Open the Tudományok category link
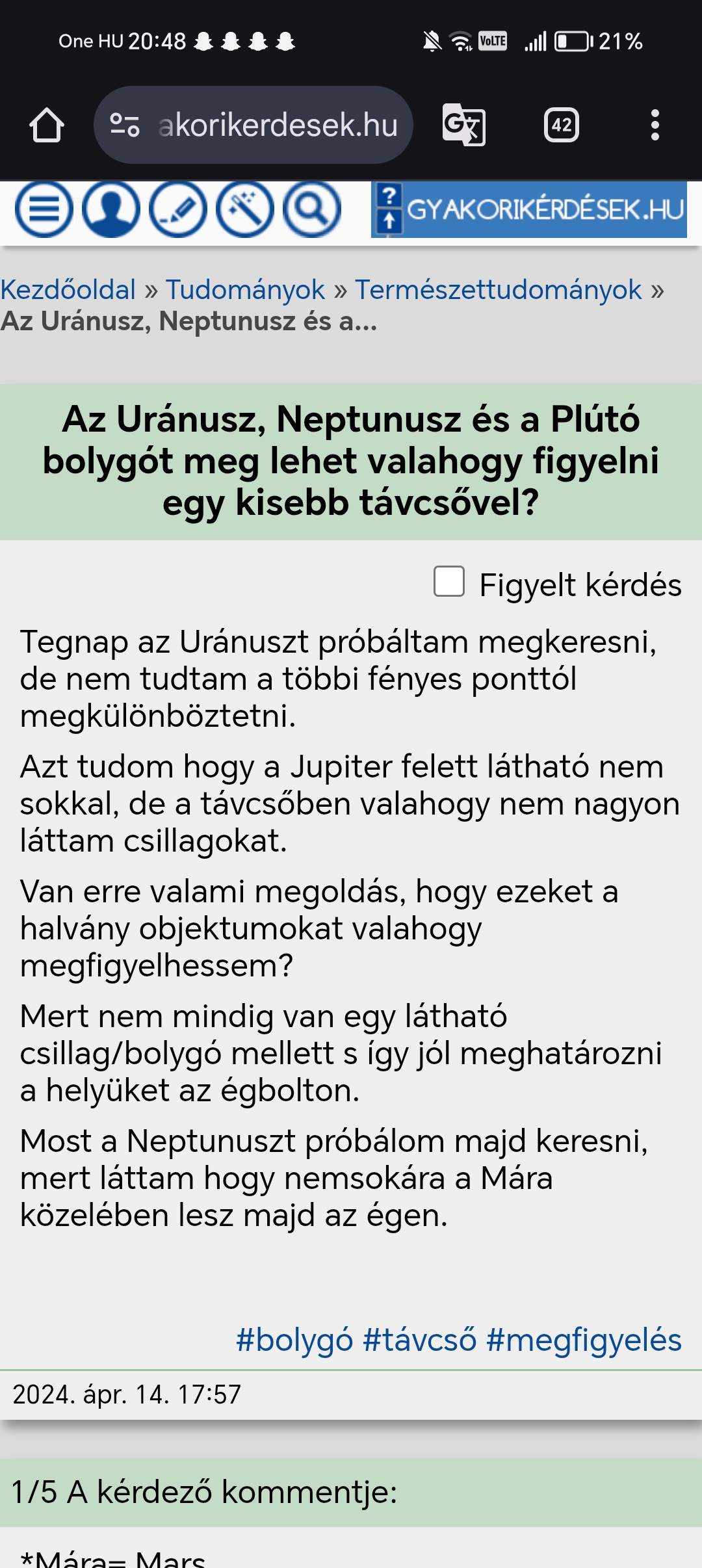The height and width of the screenshot is (1568, 702). tap(245, 289)
